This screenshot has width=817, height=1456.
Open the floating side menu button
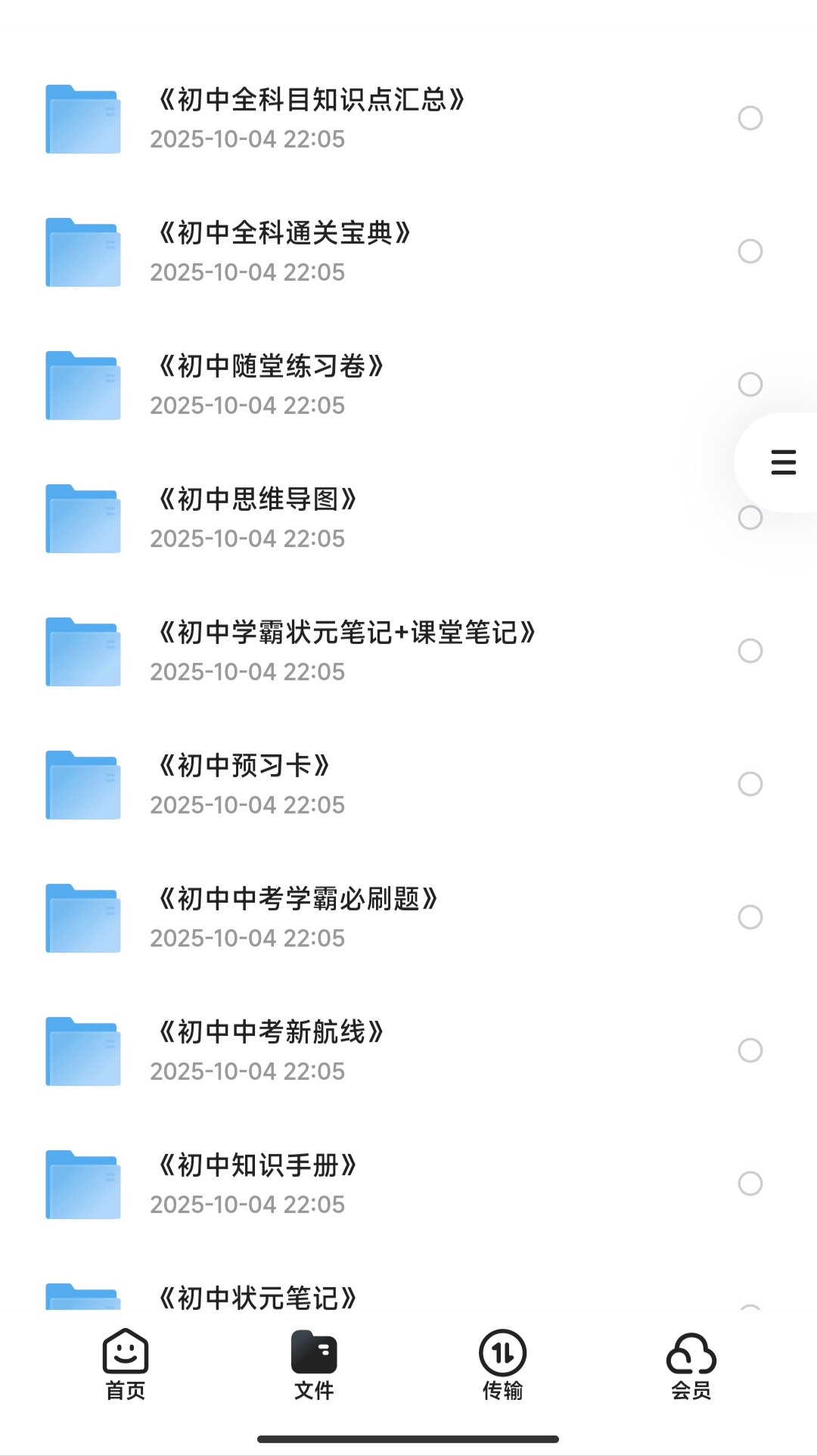point(783,462)
